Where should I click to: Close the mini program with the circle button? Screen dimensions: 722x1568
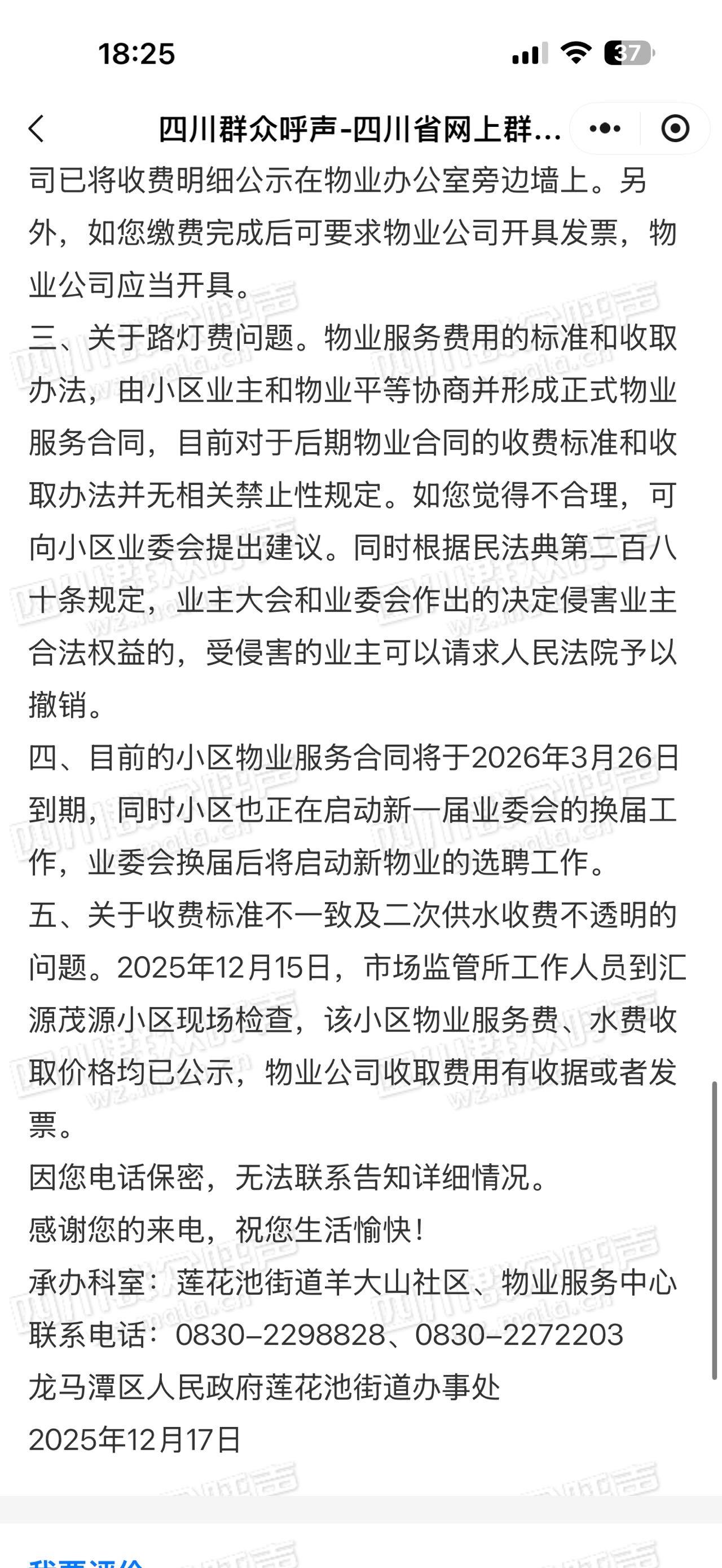tap(675, 129)
